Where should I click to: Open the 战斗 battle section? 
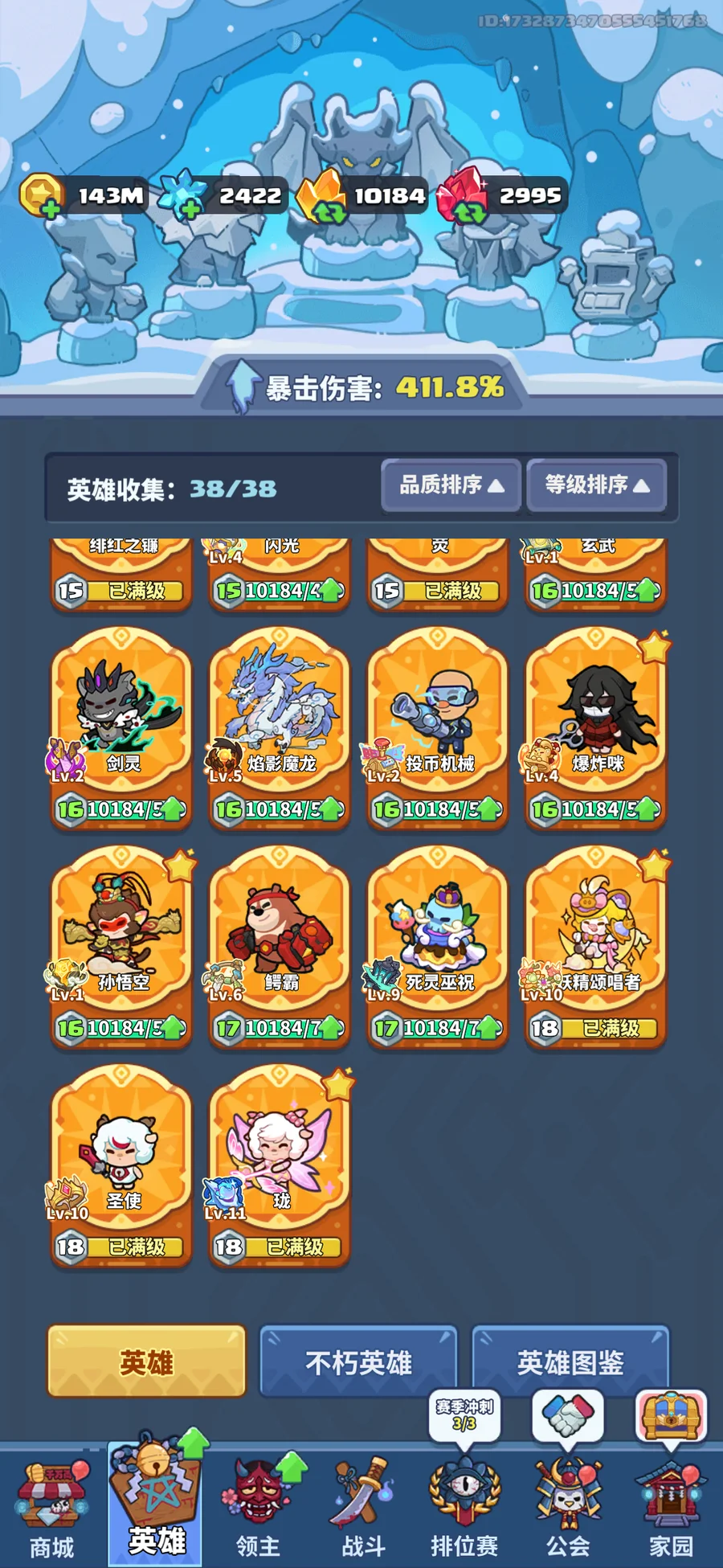[x=363, y=1511]
